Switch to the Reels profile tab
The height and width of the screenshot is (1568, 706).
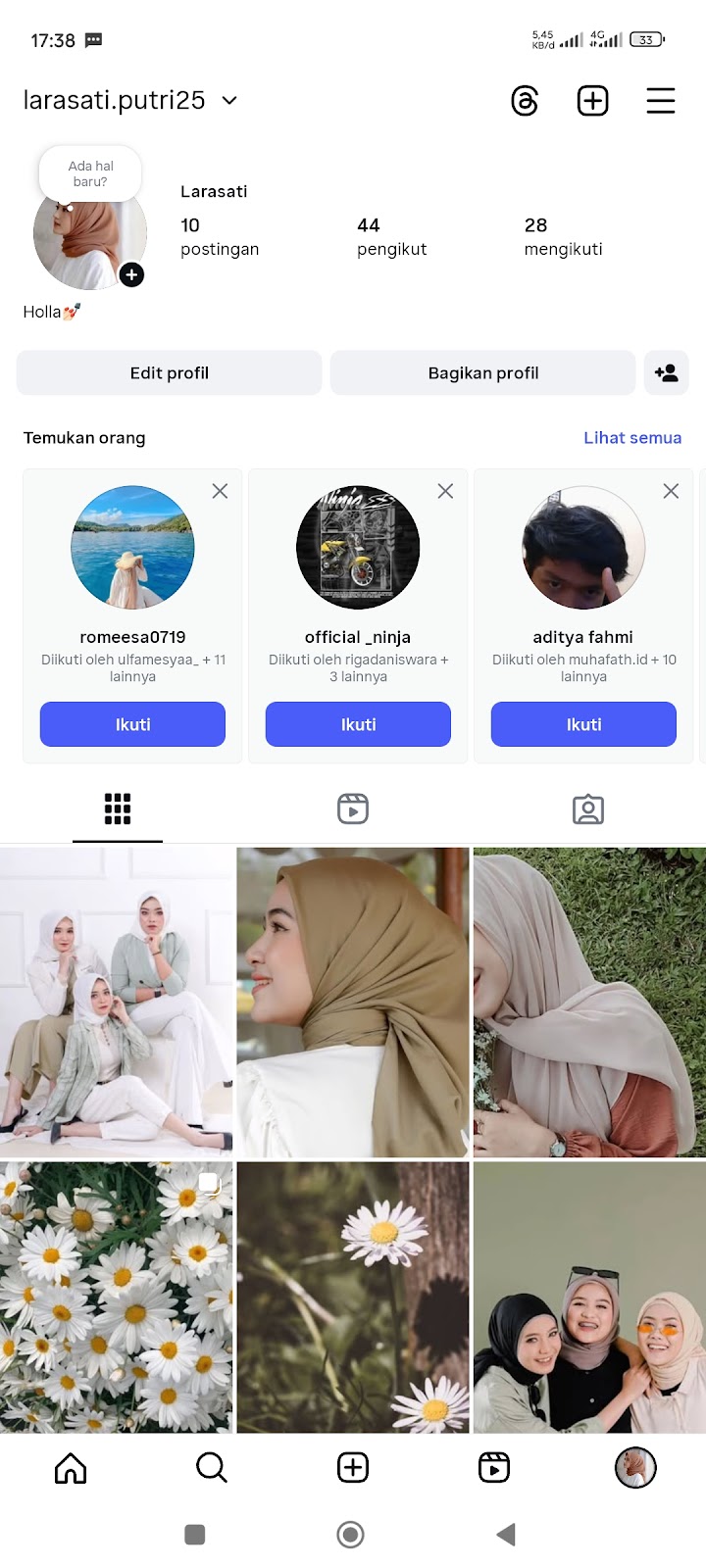pos(353,809)
